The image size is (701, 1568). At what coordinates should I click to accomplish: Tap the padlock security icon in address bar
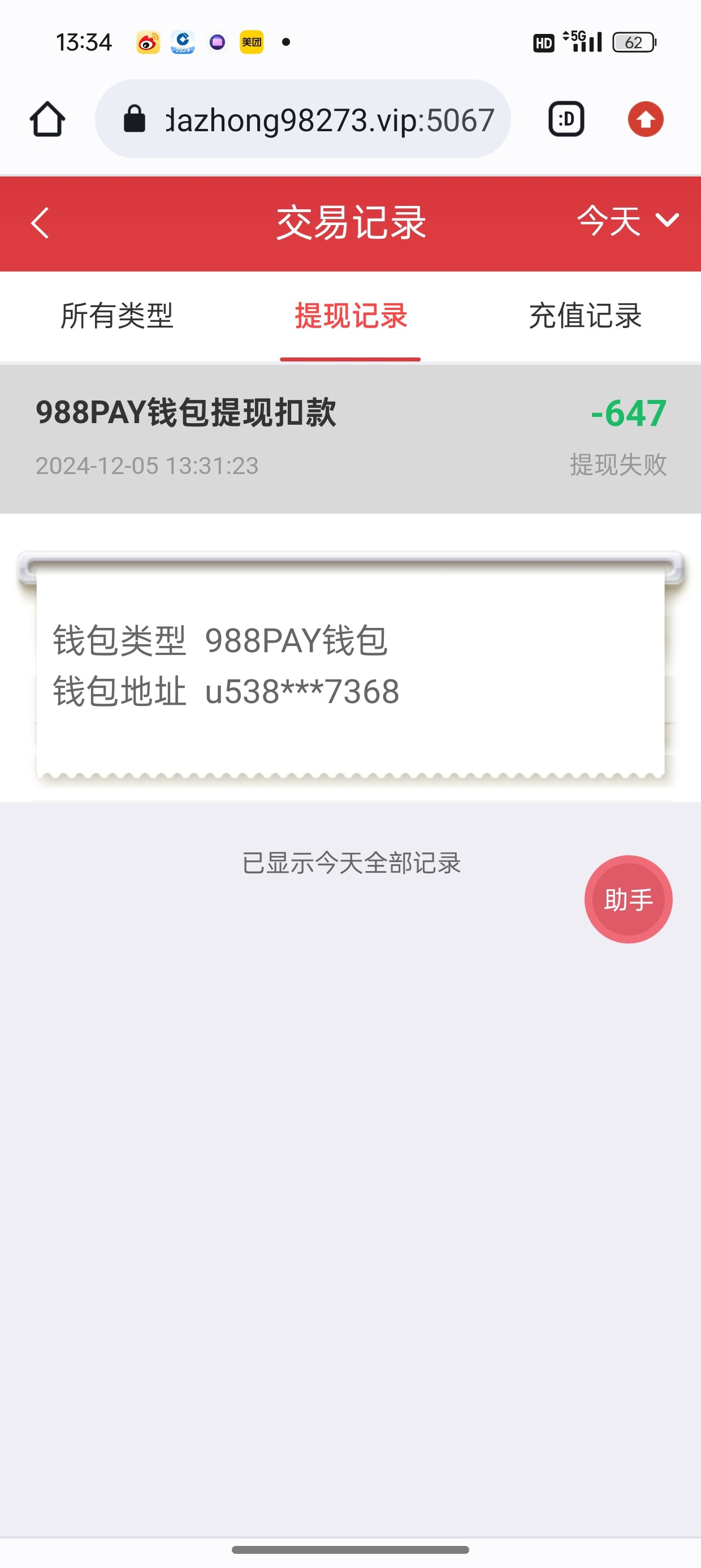click(x=136, y=119)
